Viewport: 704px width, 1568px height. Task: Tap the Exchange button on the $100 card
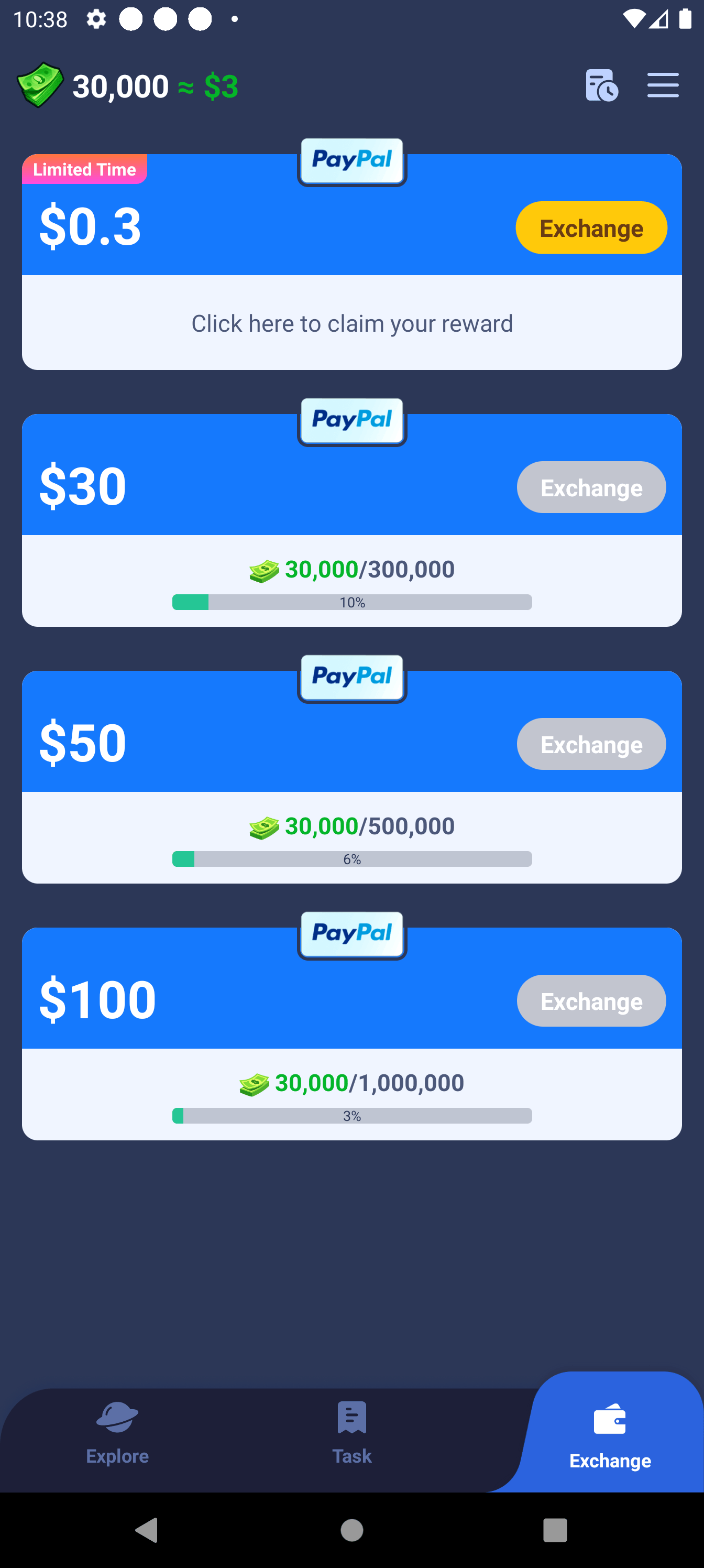coord(591,1000)
